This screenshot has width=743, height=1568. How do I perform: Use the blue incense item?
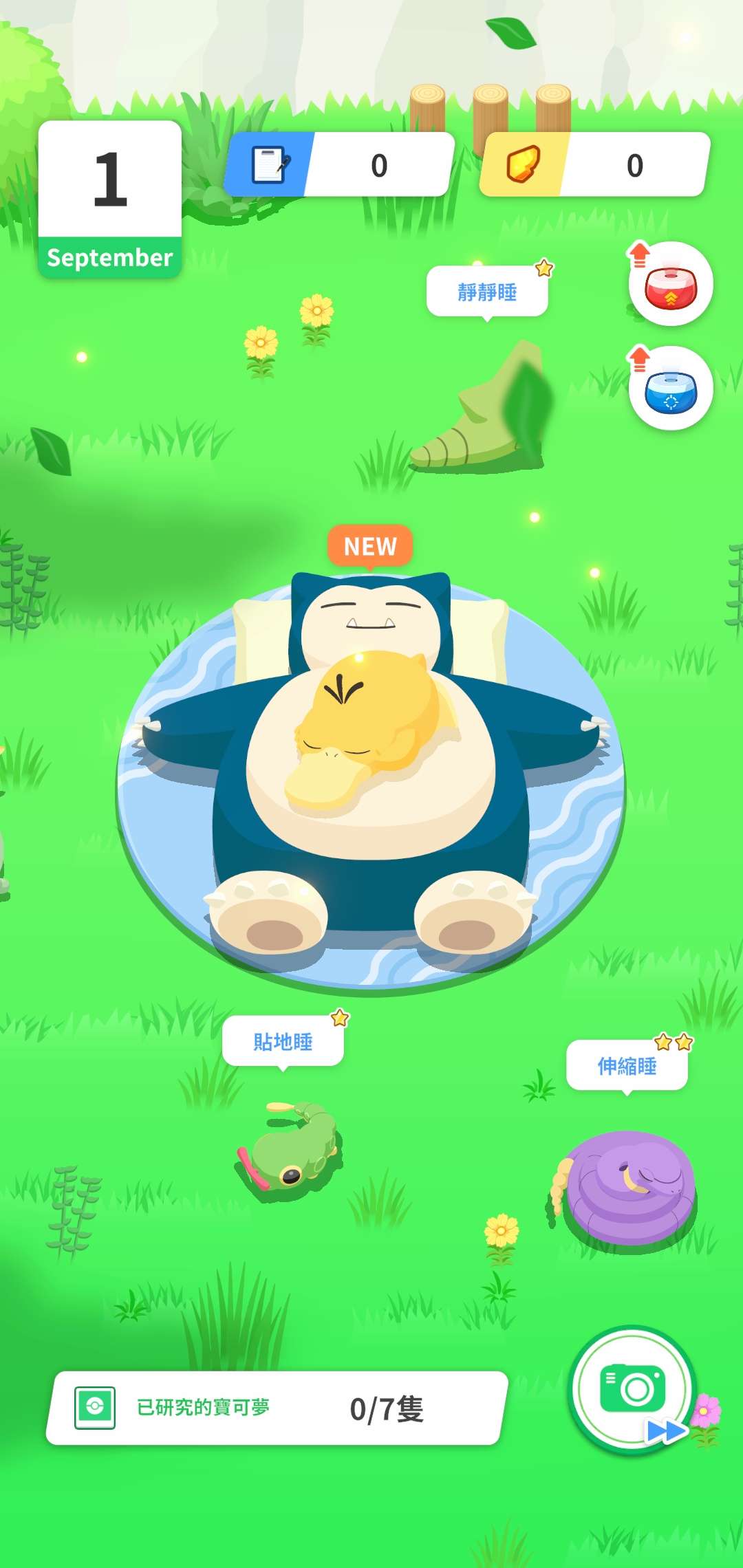pyautogui.click(x=671, y=389)
